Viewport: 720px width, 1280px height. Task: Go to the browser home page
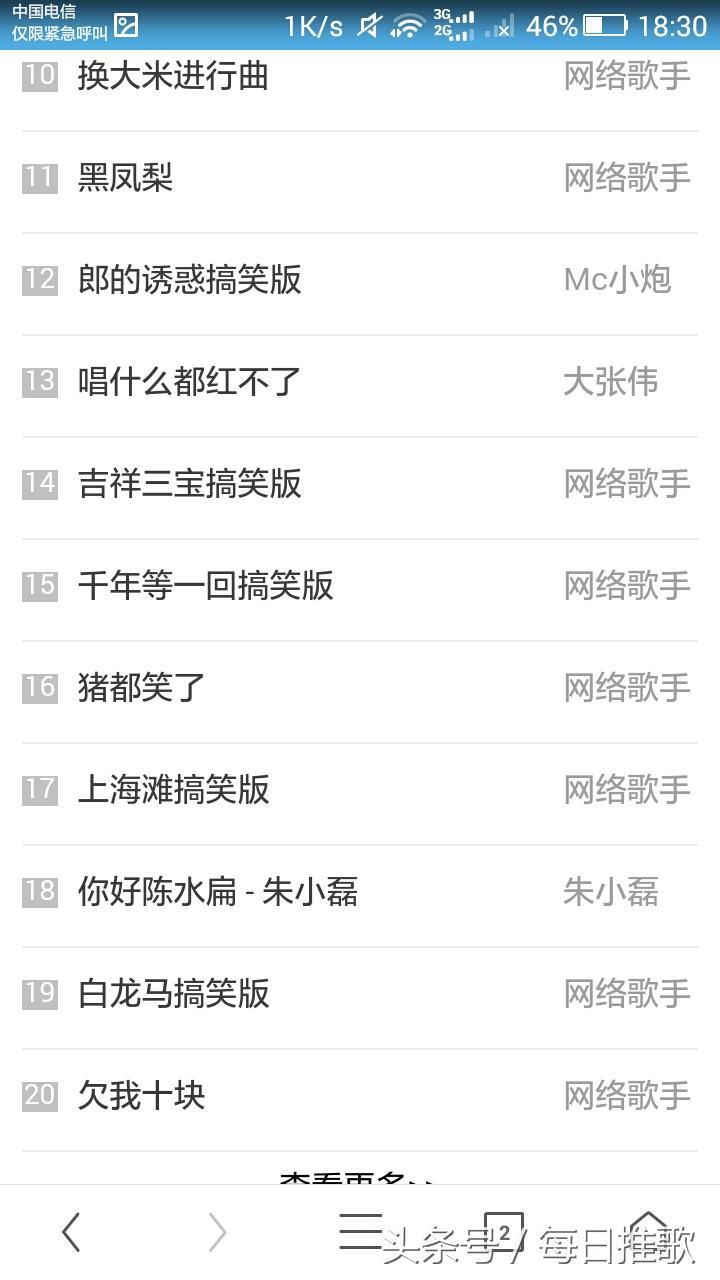point(648,1231)
